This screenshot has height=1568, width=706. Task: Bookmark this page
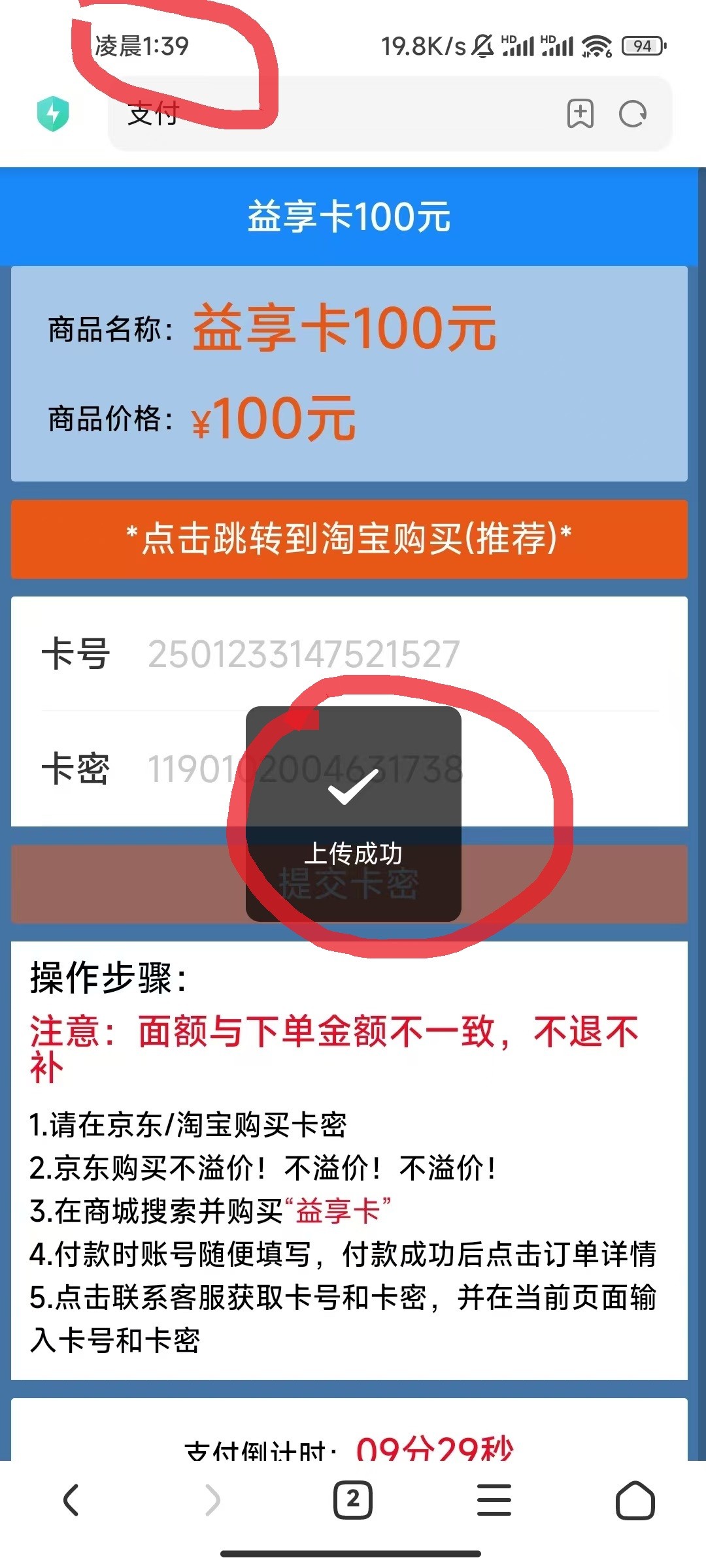point(580,114)
